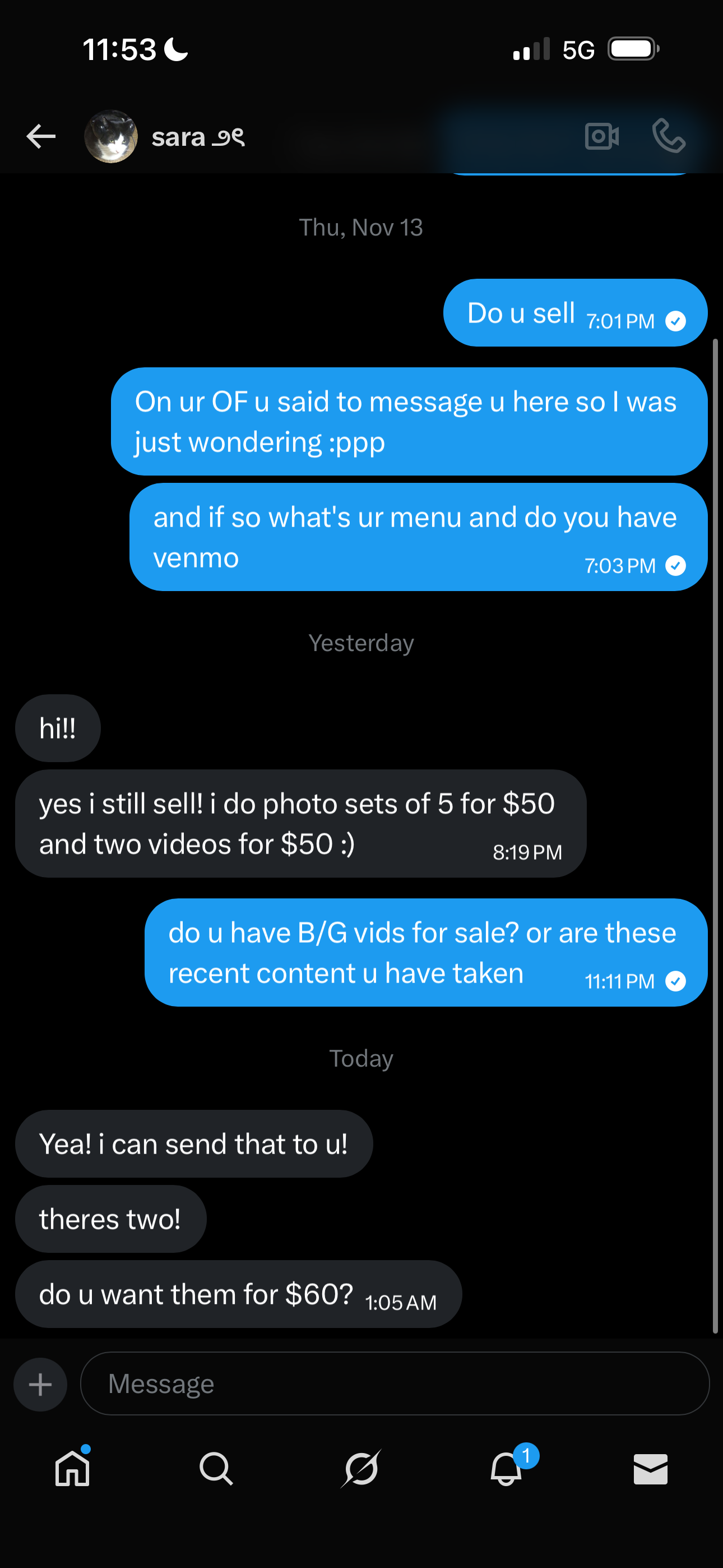
Task: Open the Search tab
Action: [x=216, y=1468]
